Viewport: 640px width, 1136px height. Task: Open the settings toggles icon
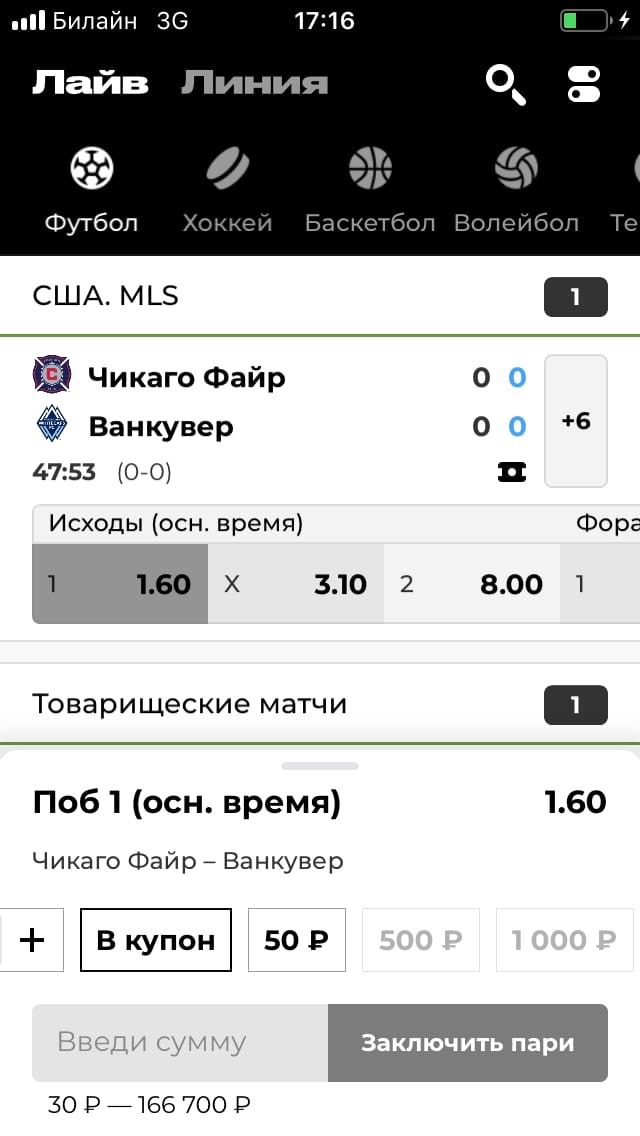(x=583, y=84)
